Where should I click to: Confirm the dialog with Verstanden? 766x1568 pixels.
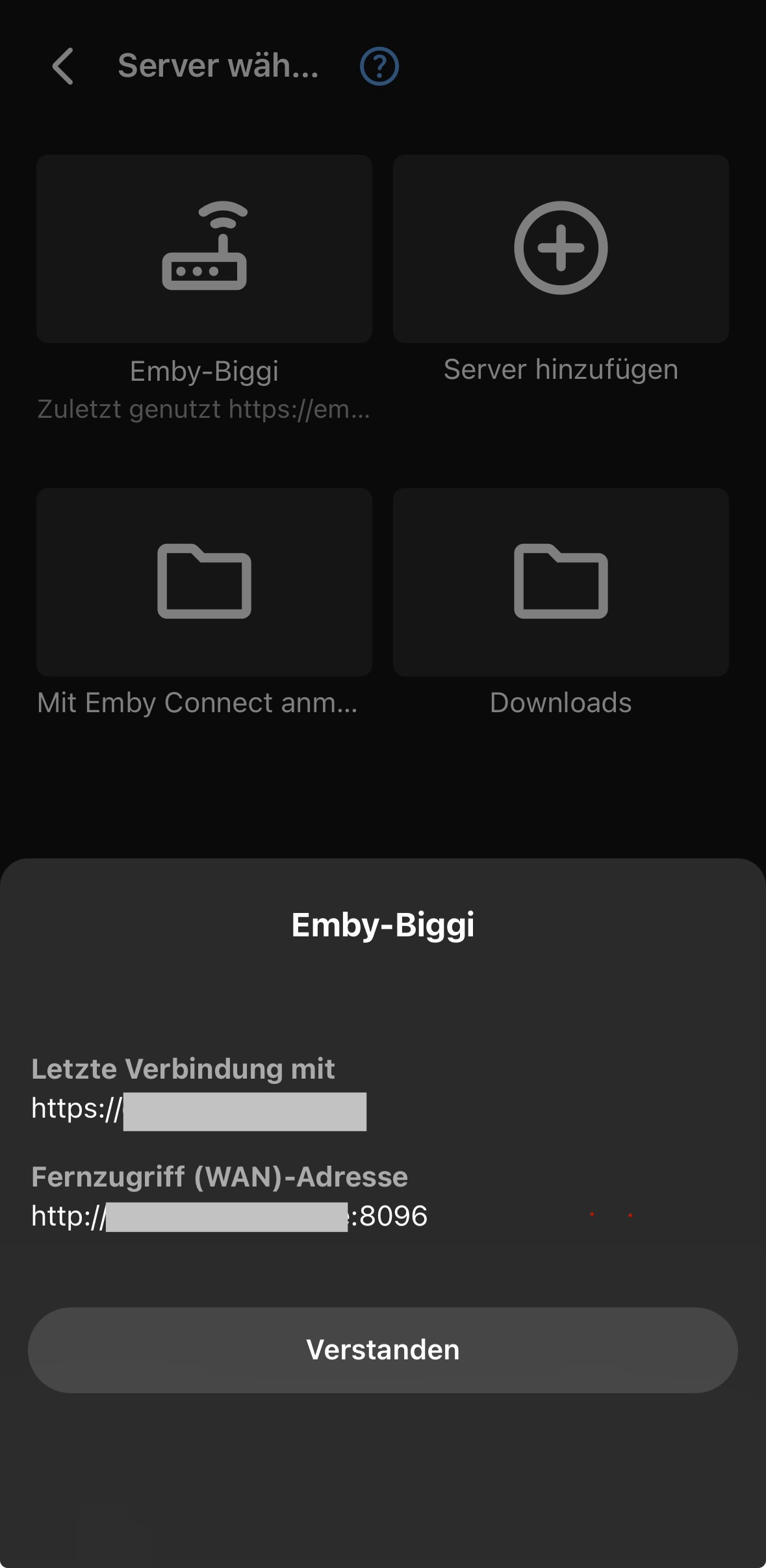pyautogui.click(x=383, y=1350)
